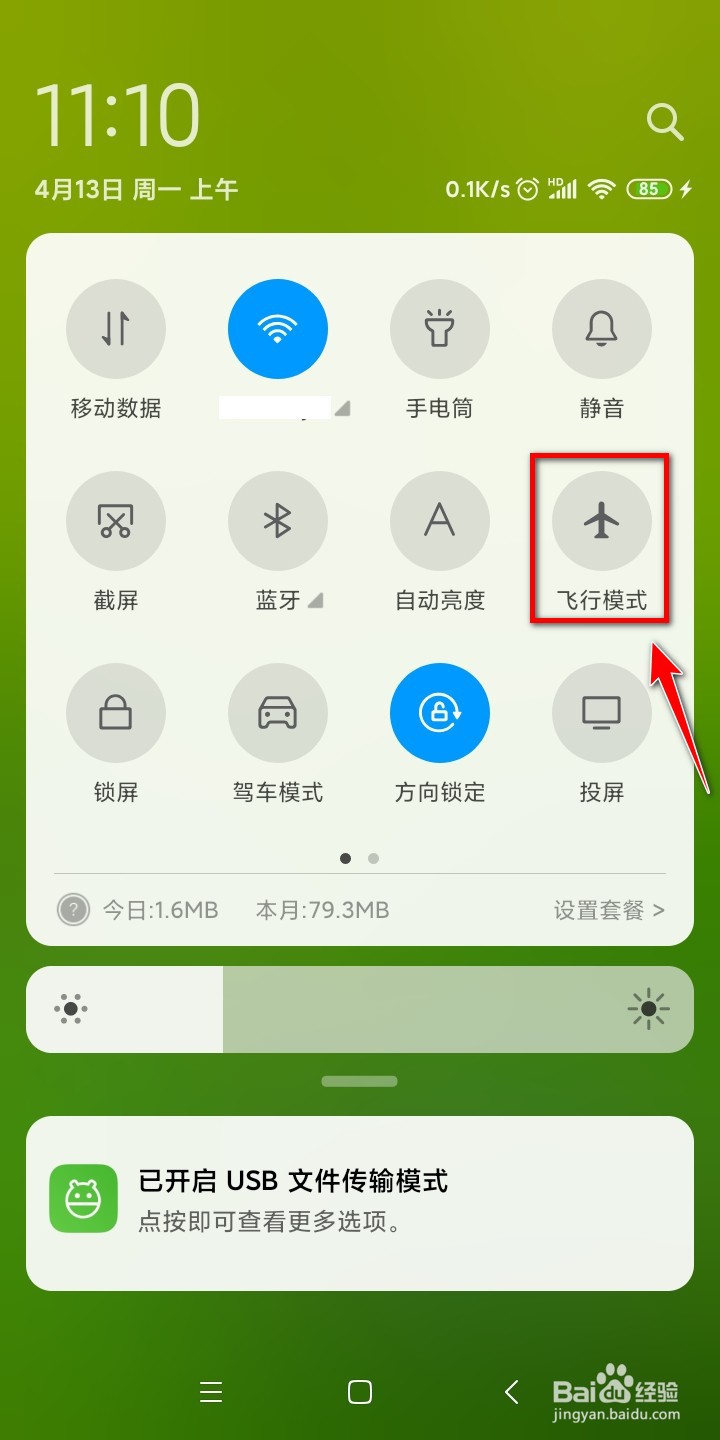The width and height of the screenshot is (720, 1440).
Task: Toggle Bluetooth 蓝牙 on
Action: point(277,520)
